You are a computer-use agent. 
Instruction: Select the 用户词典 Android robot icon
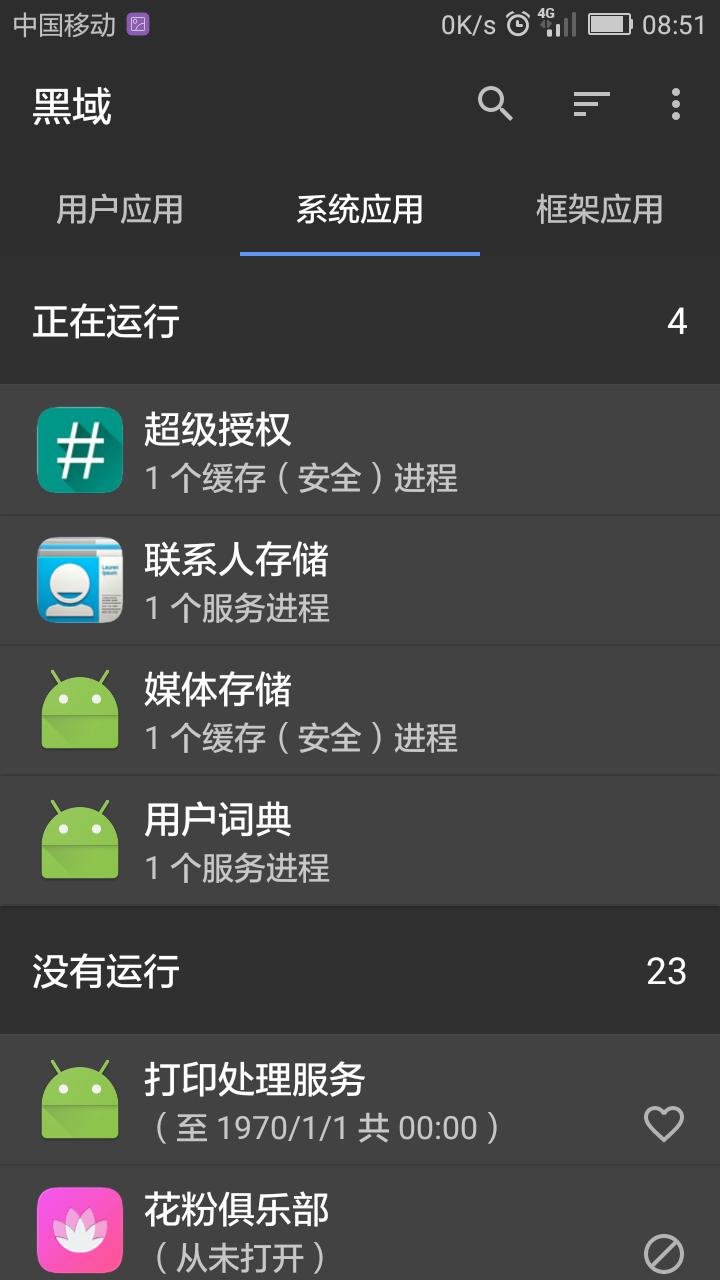point(79,840)
